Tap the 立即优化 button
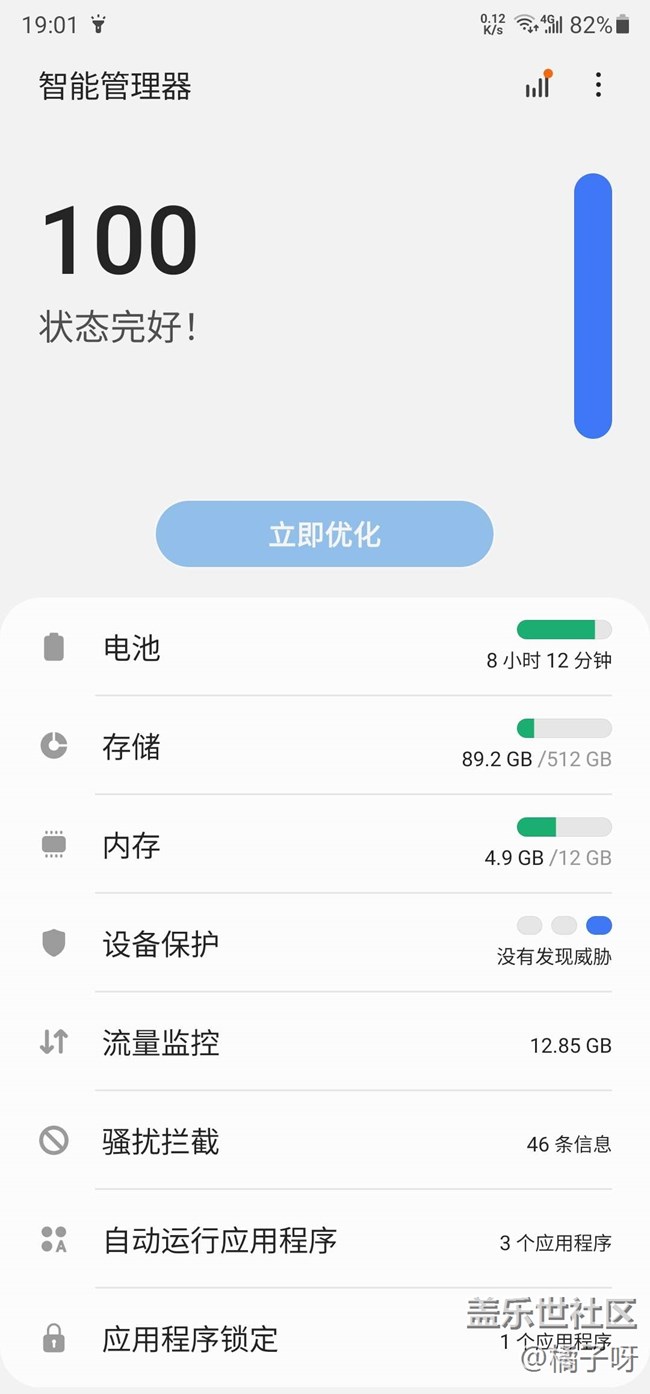This screenshot has height=1394, width=650. (x=324, y=534)
